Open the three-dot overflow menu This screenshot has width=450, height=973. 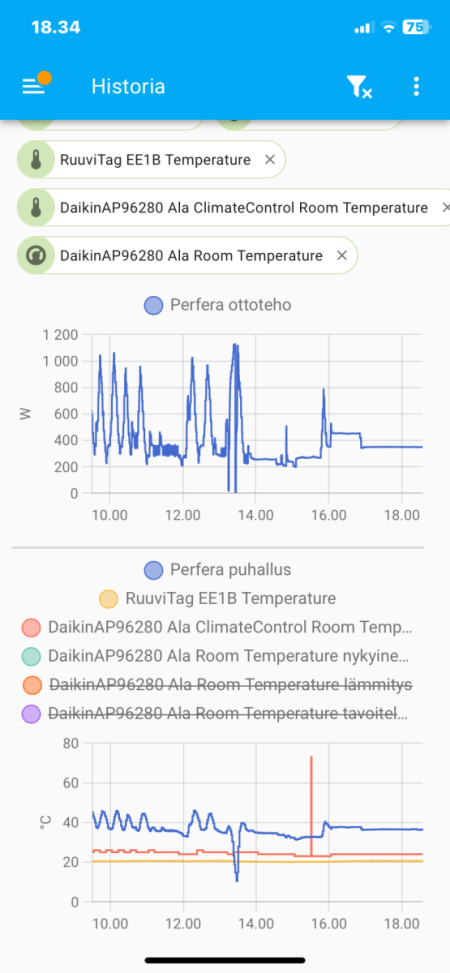[416, 87]
